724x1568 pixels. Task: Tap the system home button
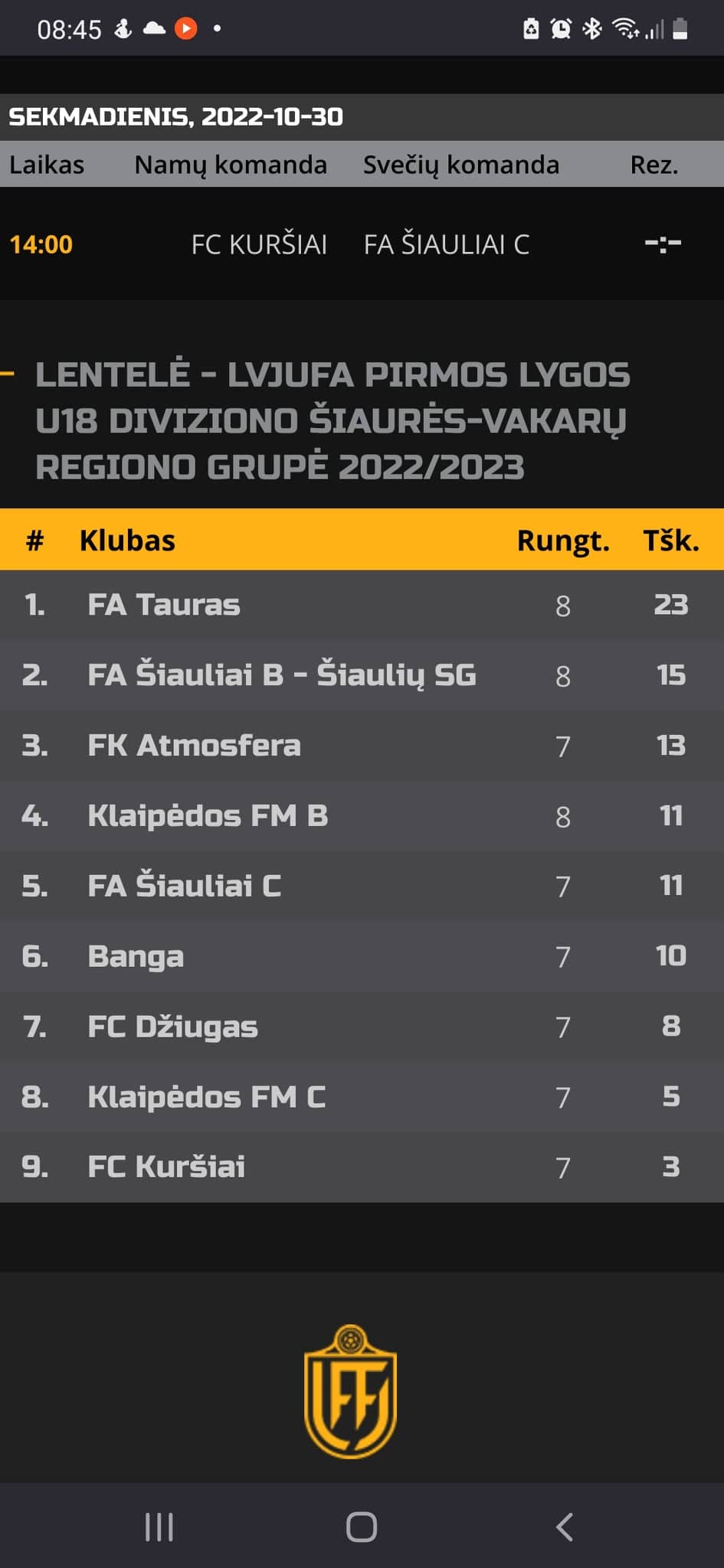pos(362,1527)
